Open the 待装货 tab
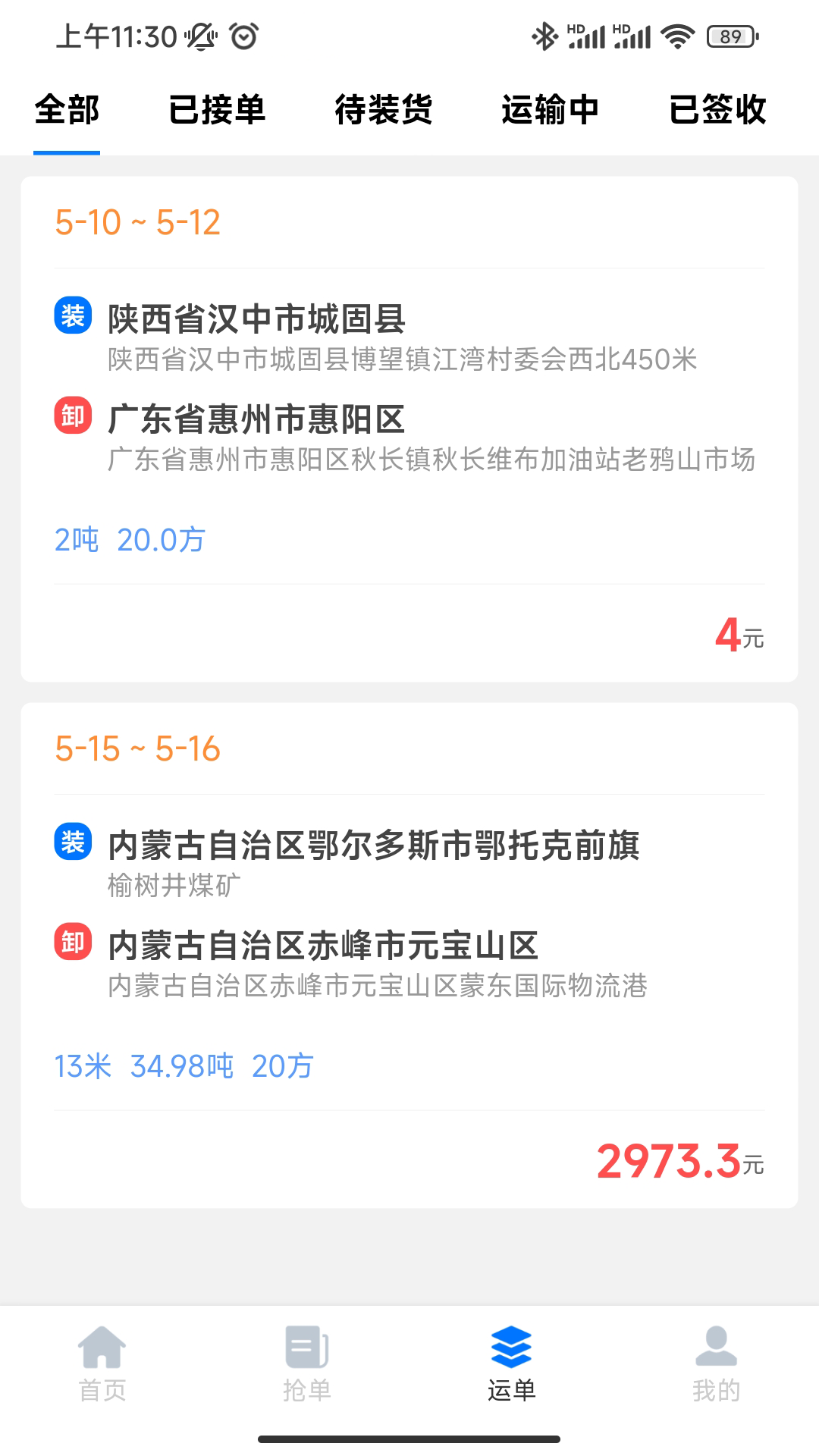Image resolution: width=819 pixels, height=1456 pixels. point(384,110)
